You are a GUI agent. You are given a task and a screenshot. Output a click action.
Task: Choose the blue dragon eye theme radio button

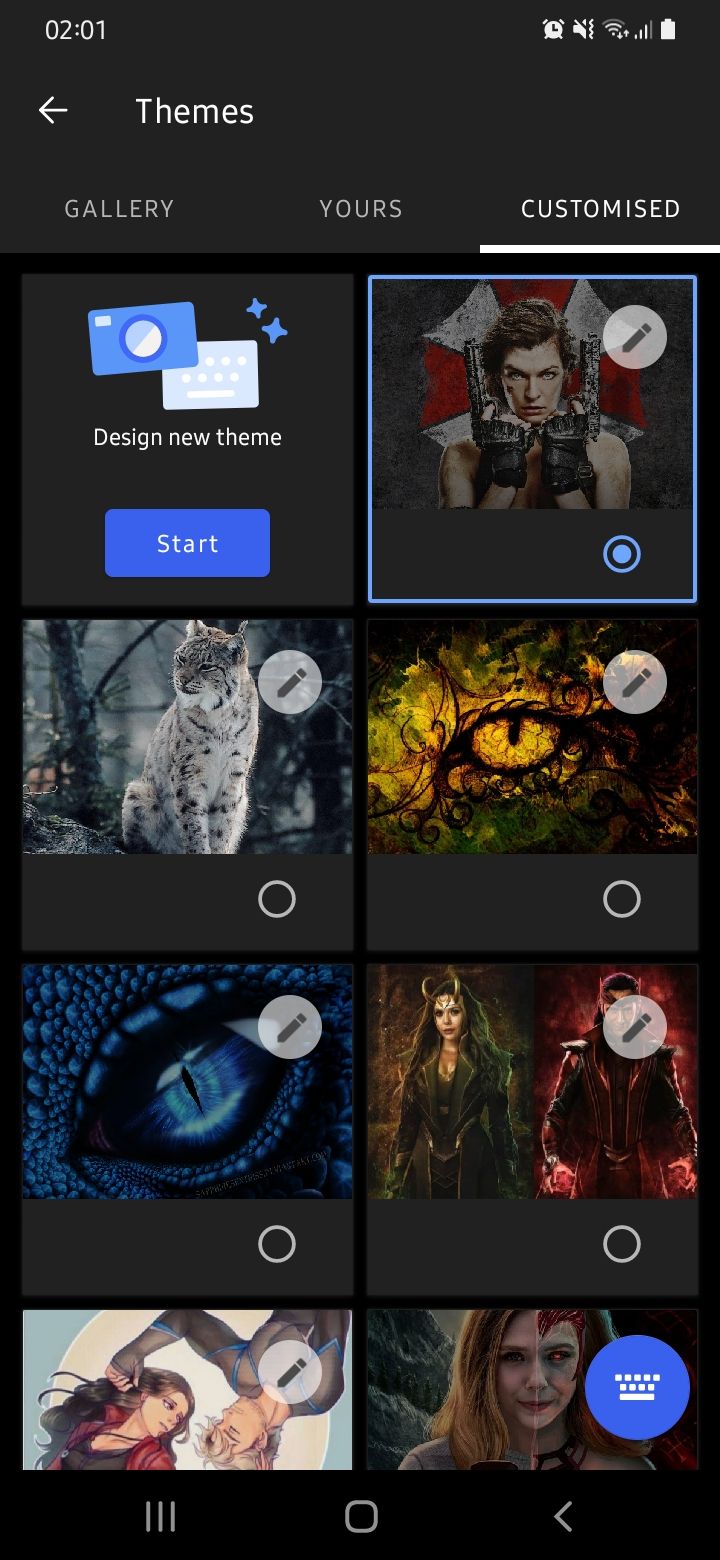pyautogui.click(x=277, y=1244)
